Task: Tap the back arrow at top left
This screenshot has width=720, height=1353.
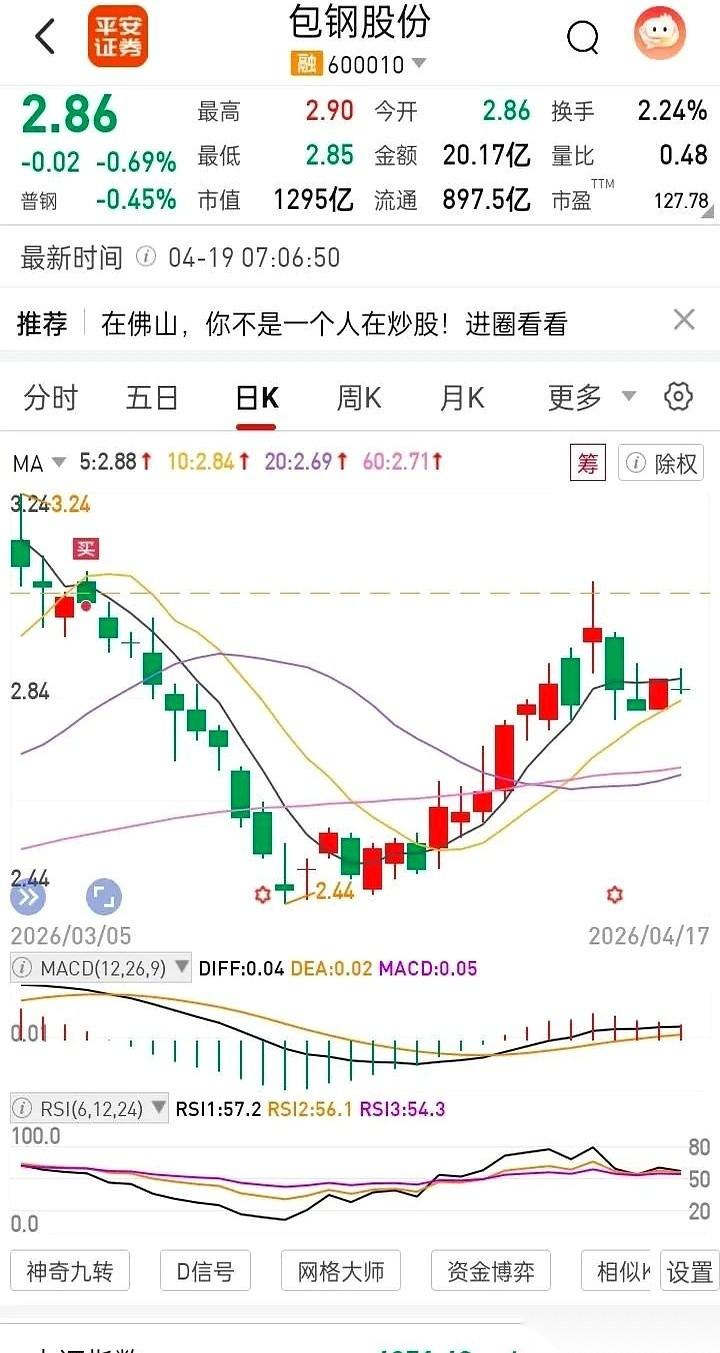Action: click(x=43, y=37)
